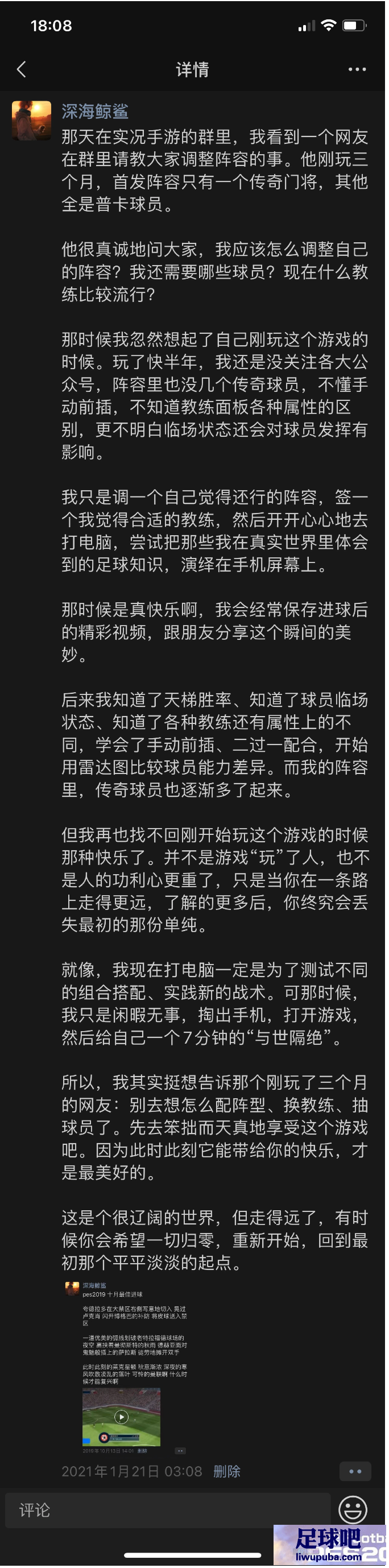
Task: Open the three-dot overflow menu
Action: tap(357, 69)
